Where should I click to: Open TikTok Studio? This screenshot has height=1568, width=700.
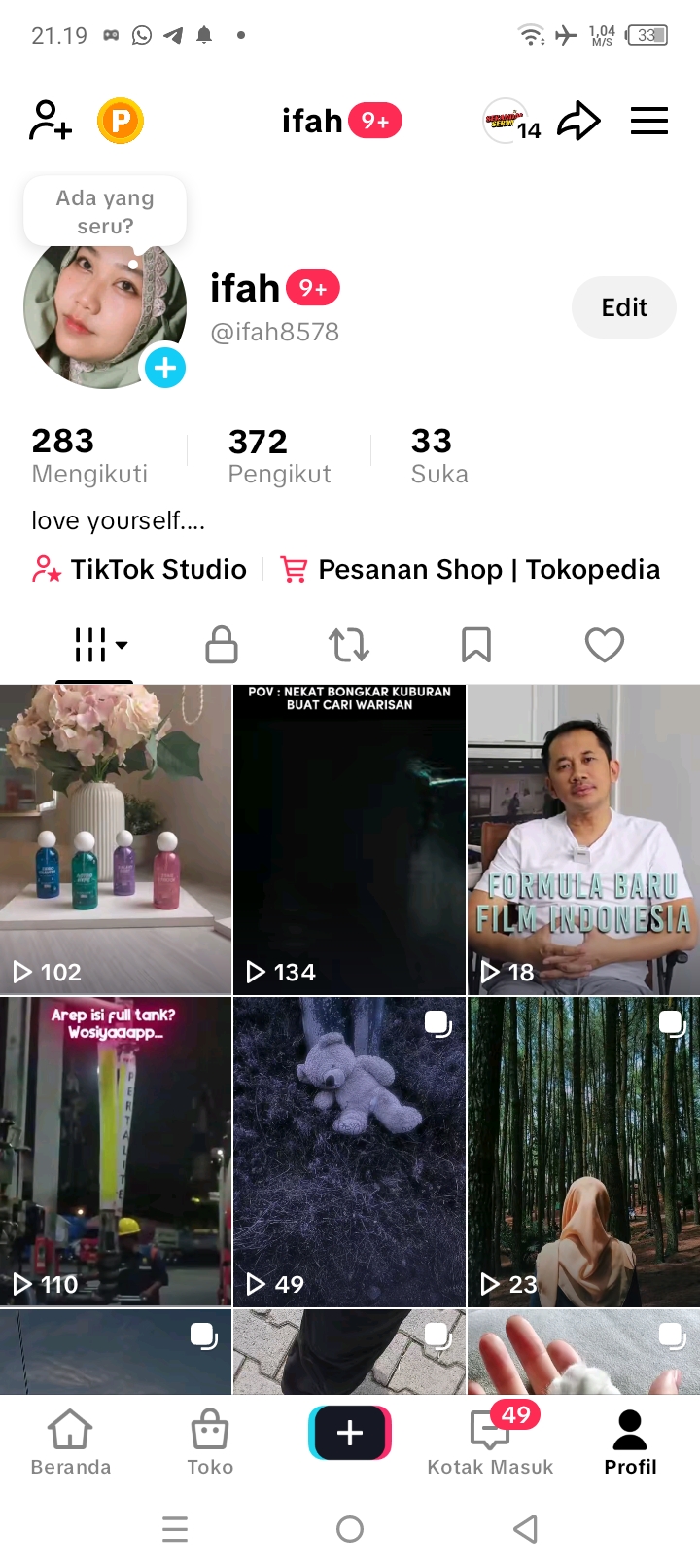140,569
